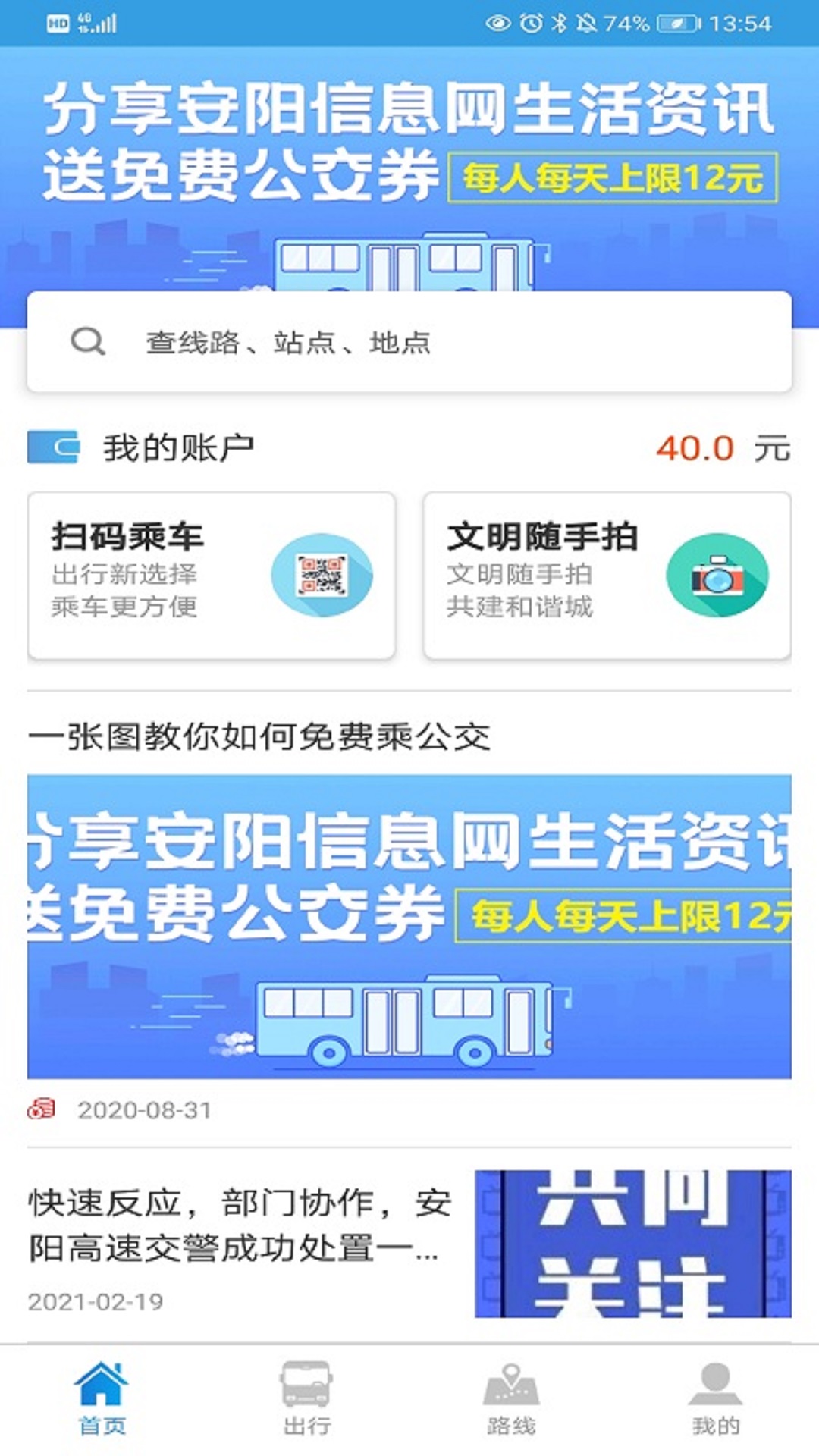Open the article 一张图教你如何免费乘公交
This screenshot has width=819, height=1456.
pos(409,925)
